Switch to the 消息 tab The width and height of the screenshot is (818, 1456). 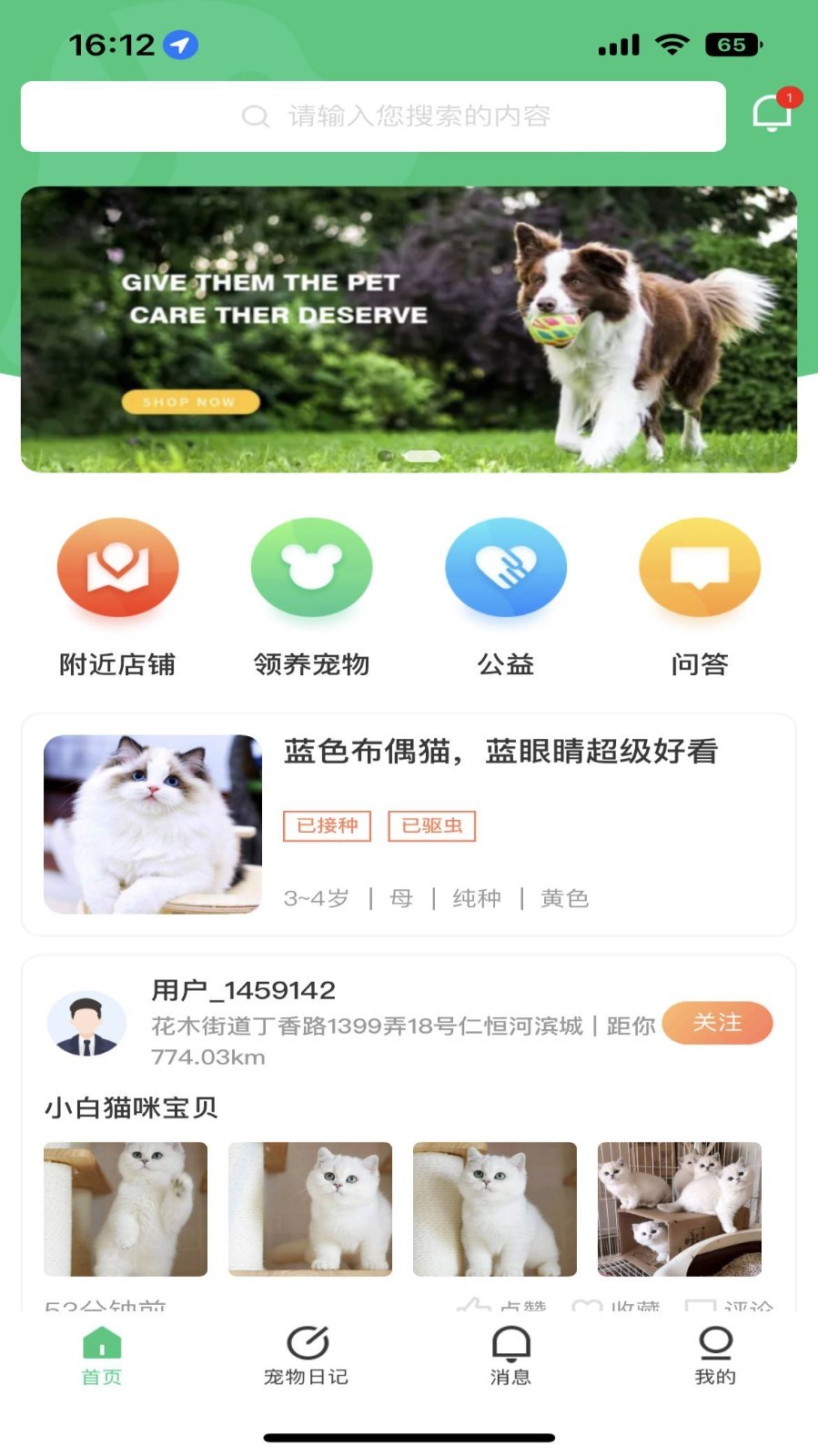coord(510,1354)
